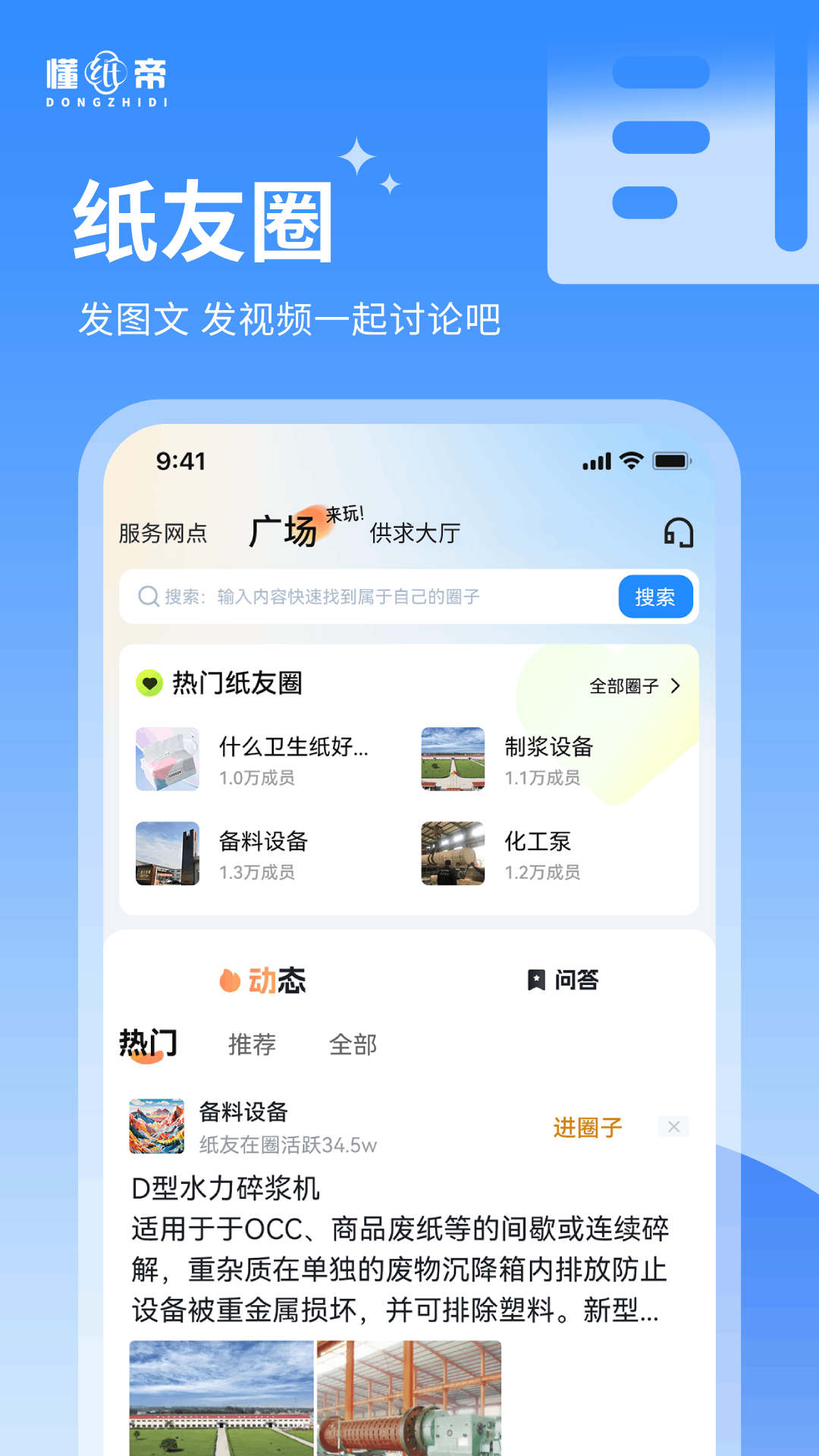Select the 全部 filter
Viewport: 819px width, 1456px height.
click(353, 1043)
